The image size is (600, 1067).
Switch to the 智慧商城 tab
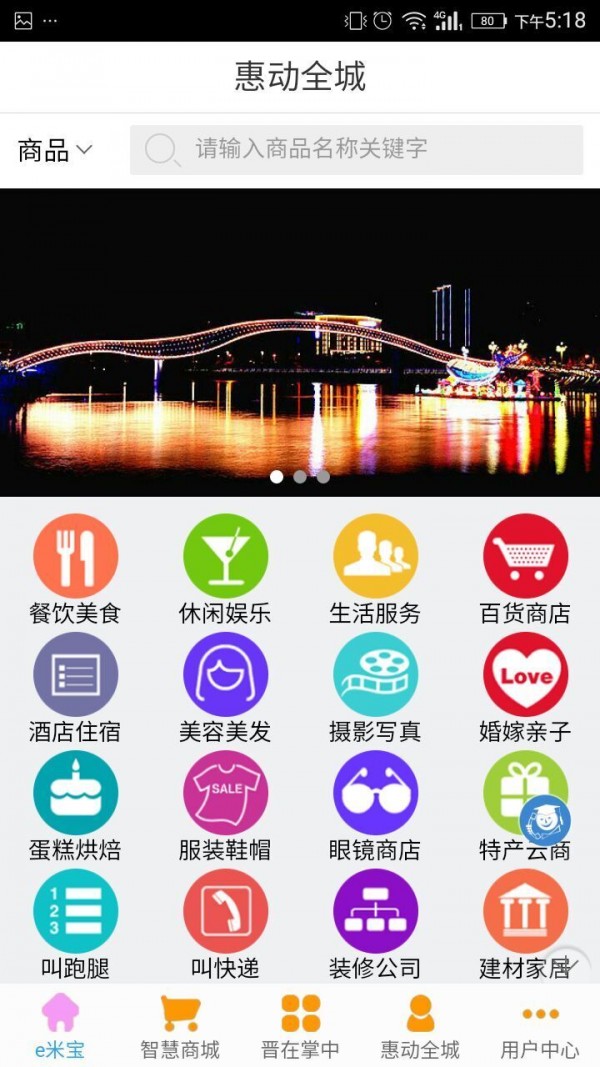click(180, 1025)
